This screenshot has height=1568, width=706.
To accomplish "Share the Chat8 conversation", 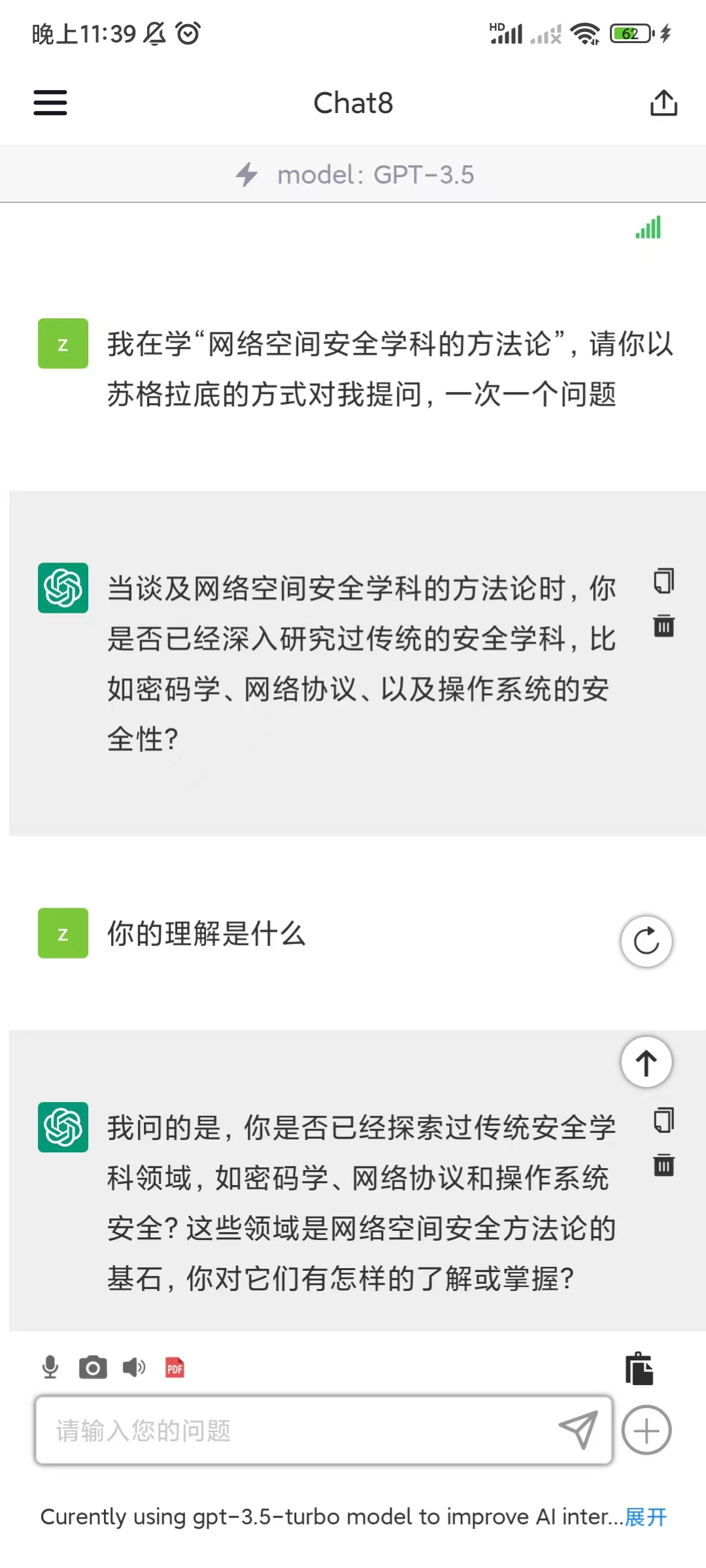I will pyautogui.click(x=664, y=103).
